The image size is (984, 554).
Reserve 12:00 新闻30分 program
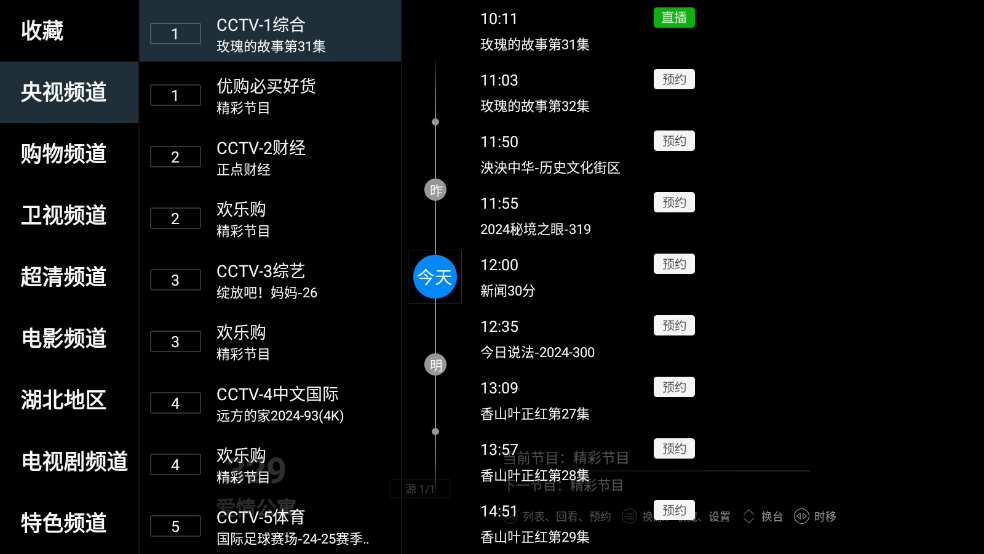pyautogui.click(x=674, y=264)
